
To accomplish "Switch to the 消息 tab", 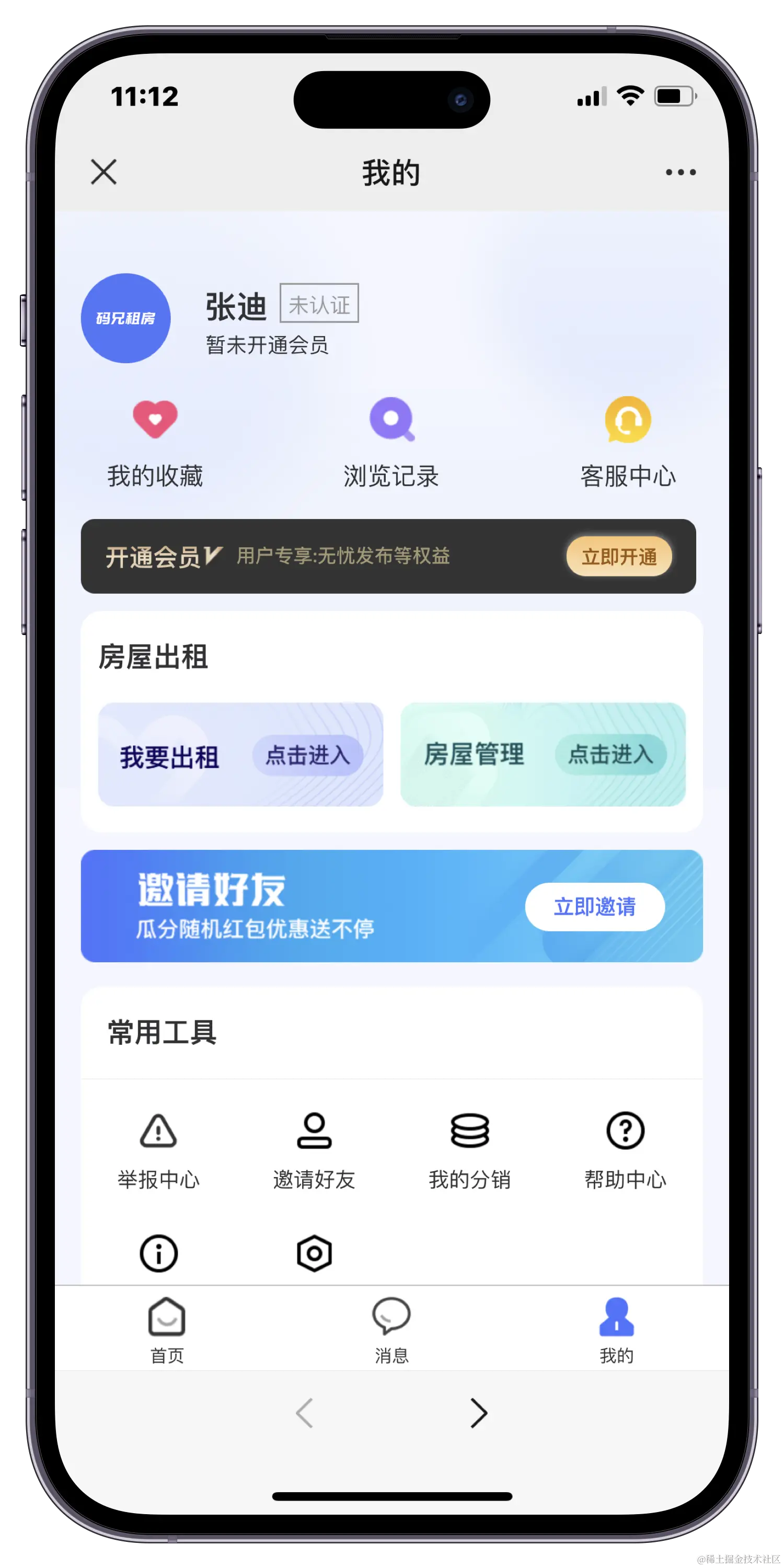I will 391,1331.
